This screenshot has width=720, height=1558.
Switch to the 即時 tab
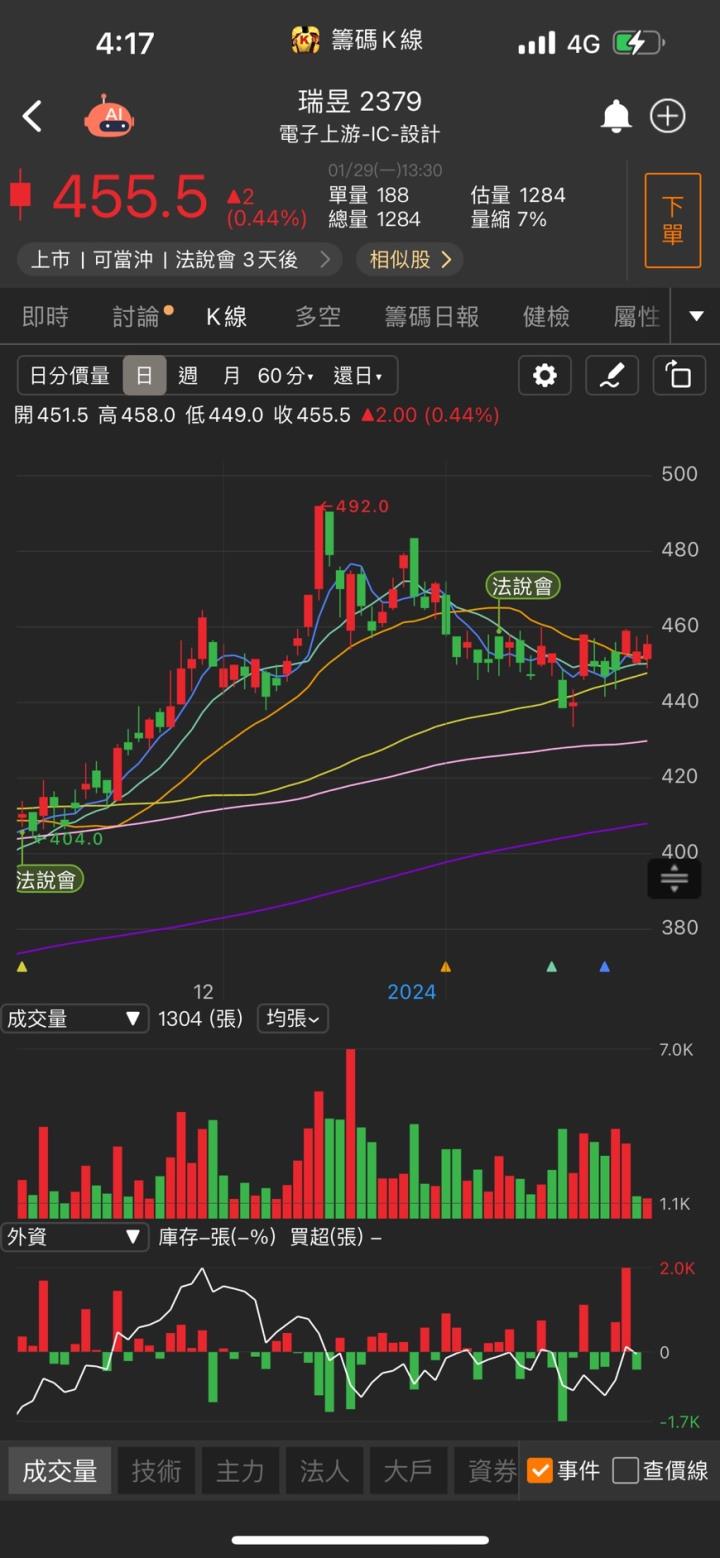click(x=46, y=317)
